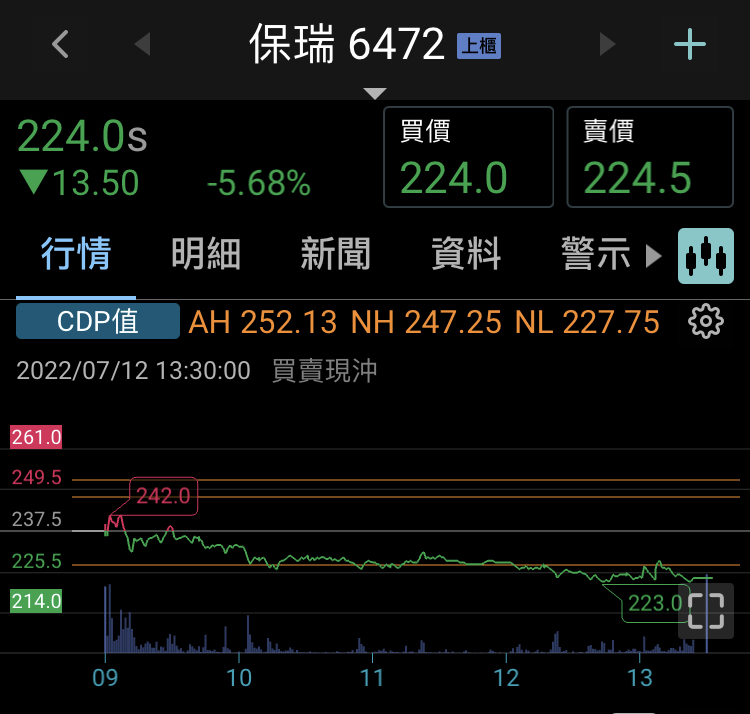Select the 資料 tab
The image size is (750, 714).
466,255
